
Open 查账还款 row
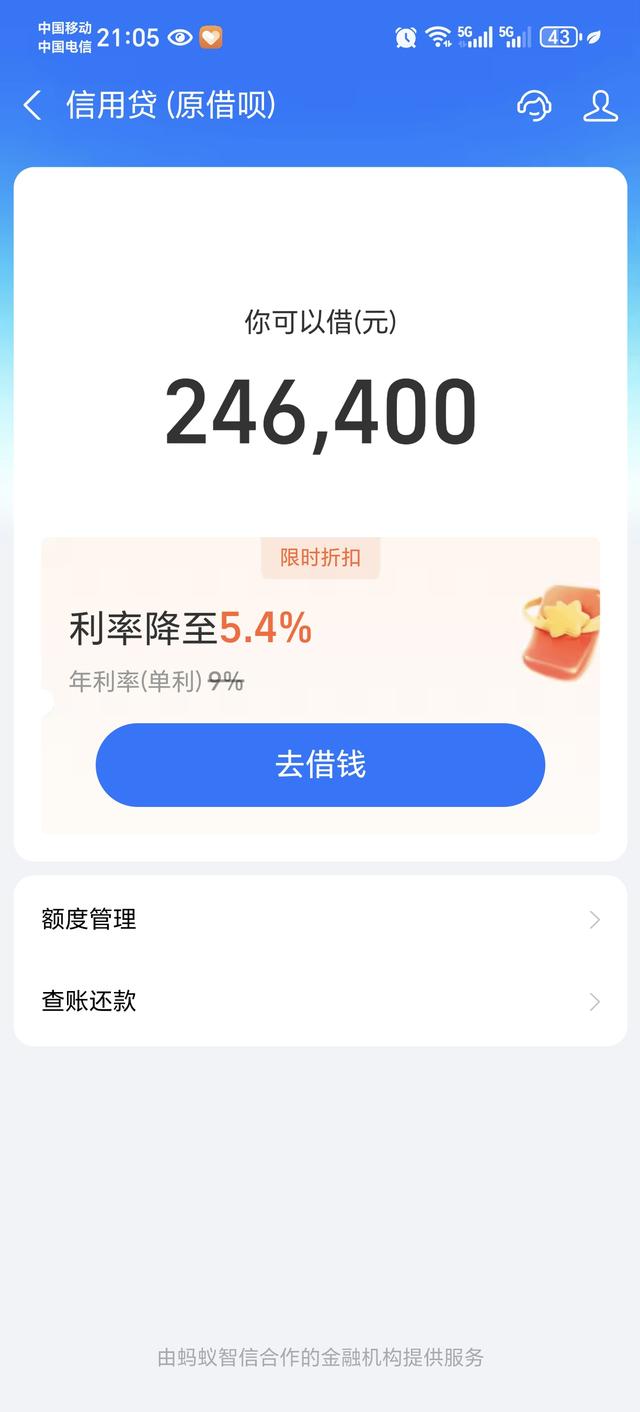pos(320,1001)
